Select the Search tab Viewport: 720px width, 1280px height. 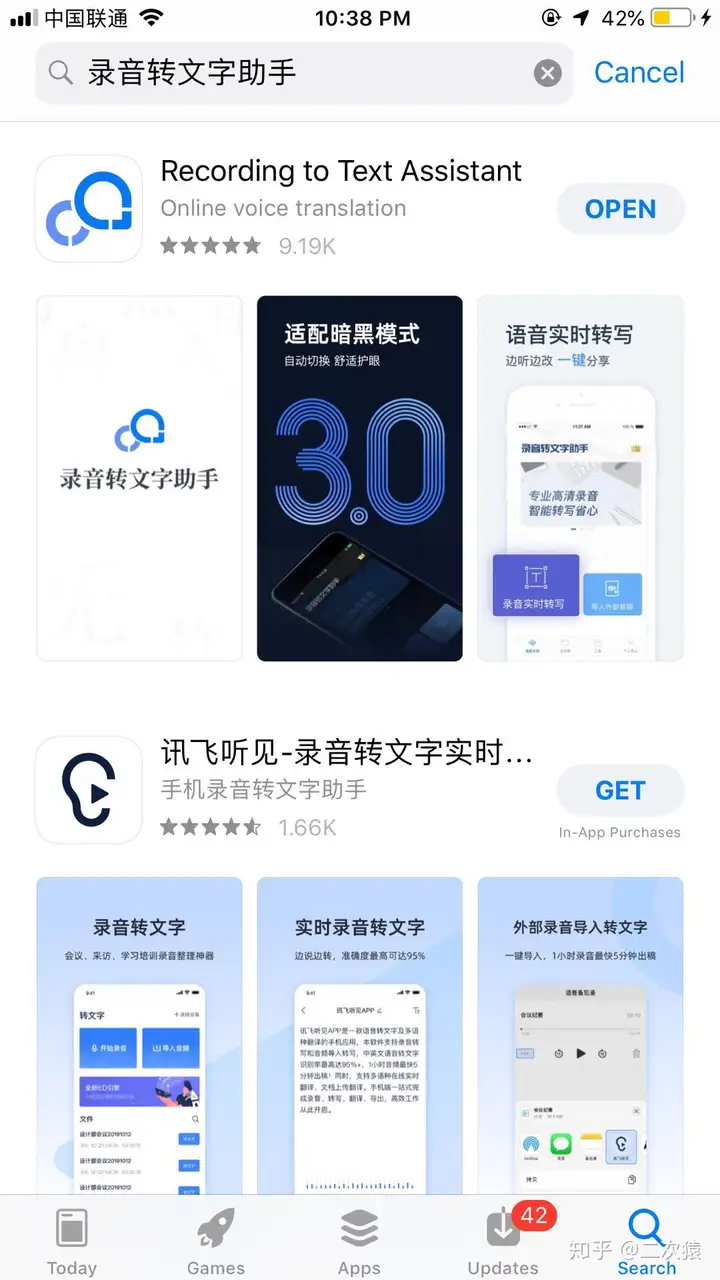point(647,1240)
